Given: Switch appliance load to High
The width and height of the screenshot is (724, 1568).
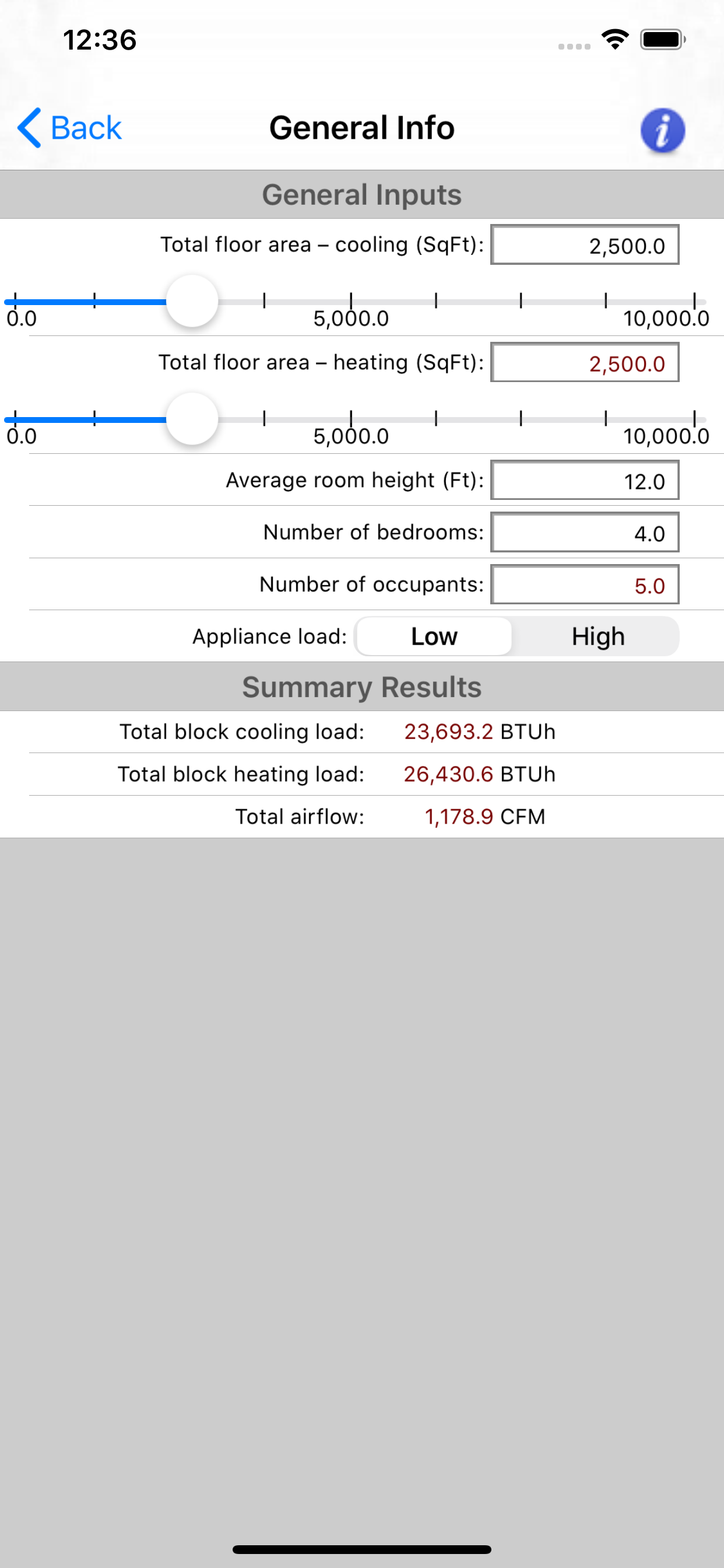Looking at the screenshot, I should (x=598, y=636).
